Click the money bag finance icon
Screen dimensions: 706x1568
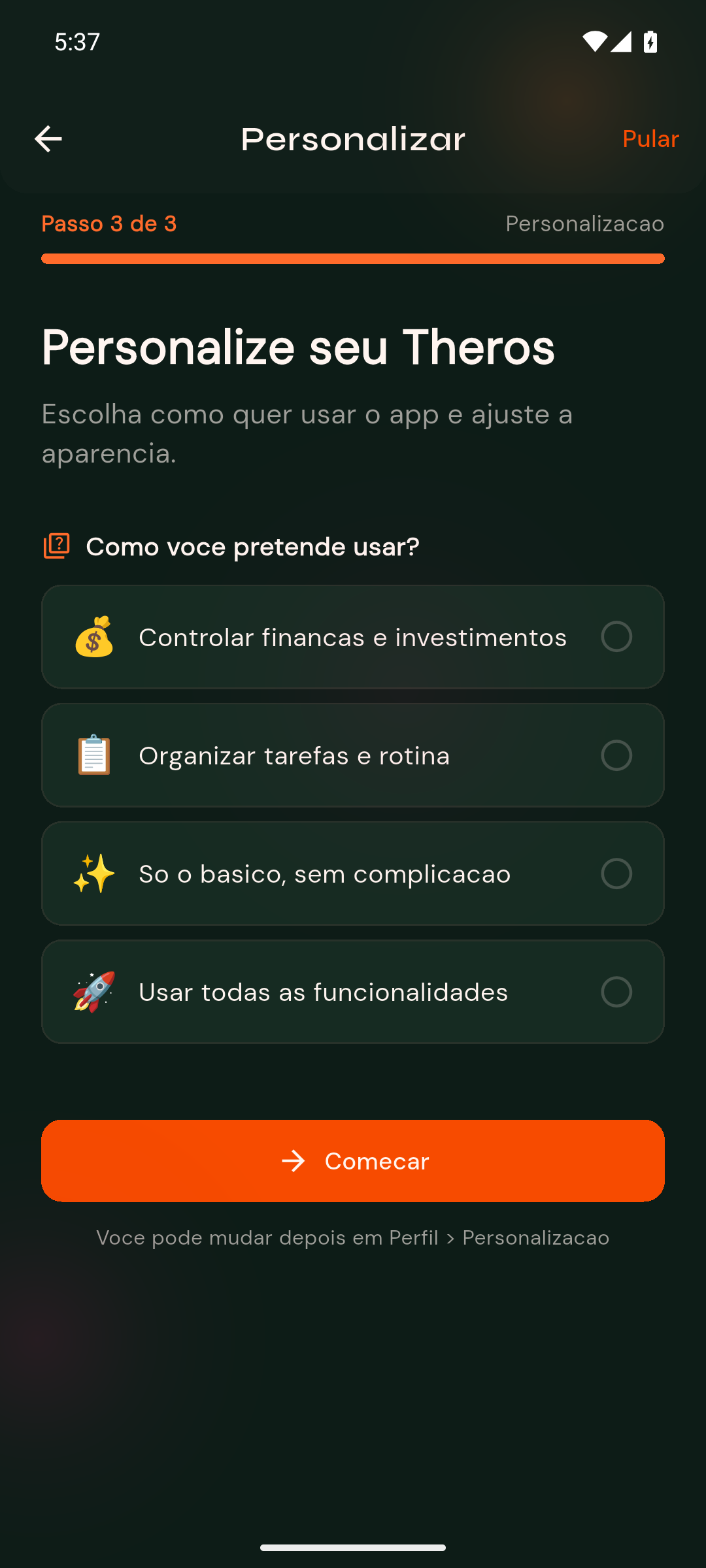pyautogui.click(x=95, y=637)
